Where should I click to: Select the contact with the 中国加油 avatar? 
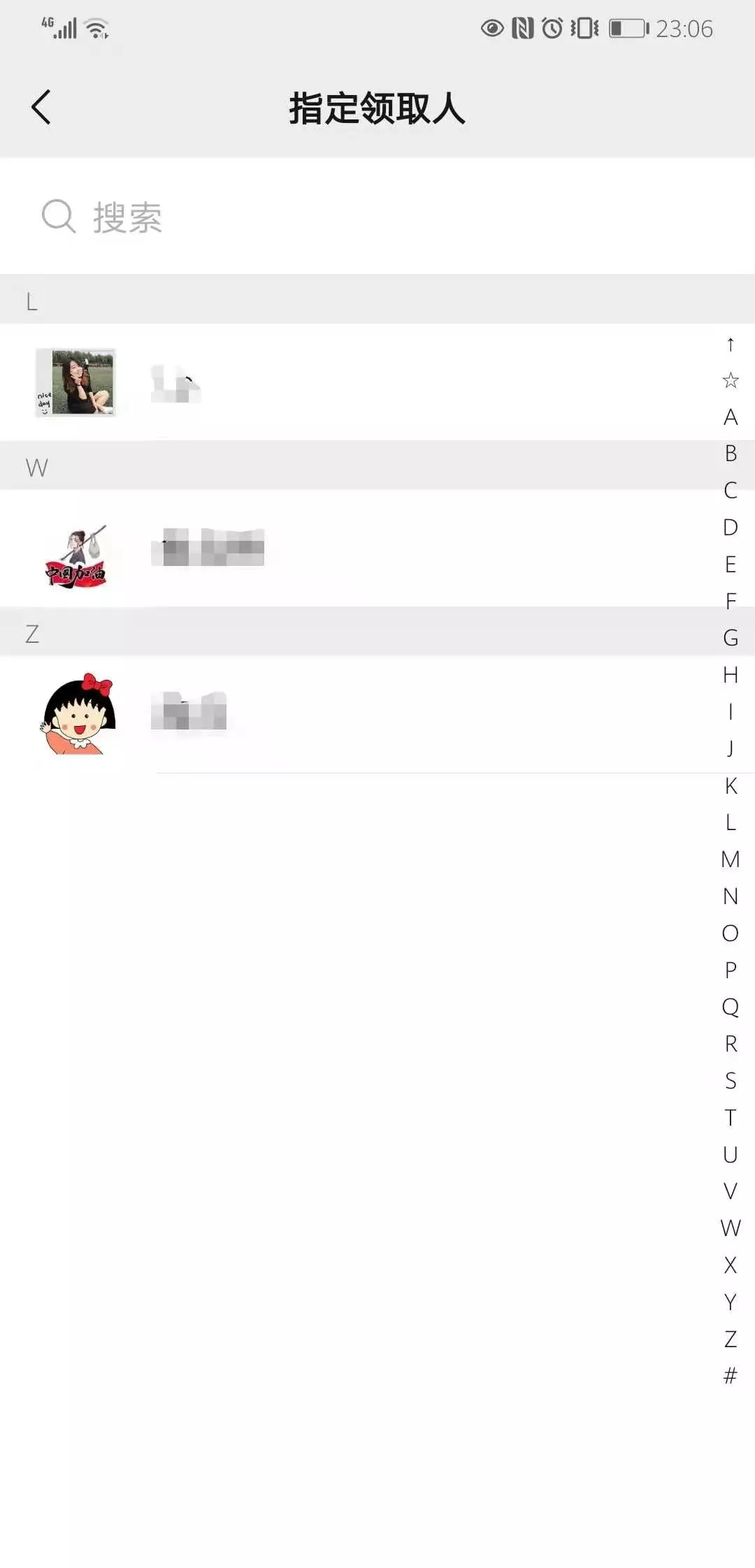(350, 549)
